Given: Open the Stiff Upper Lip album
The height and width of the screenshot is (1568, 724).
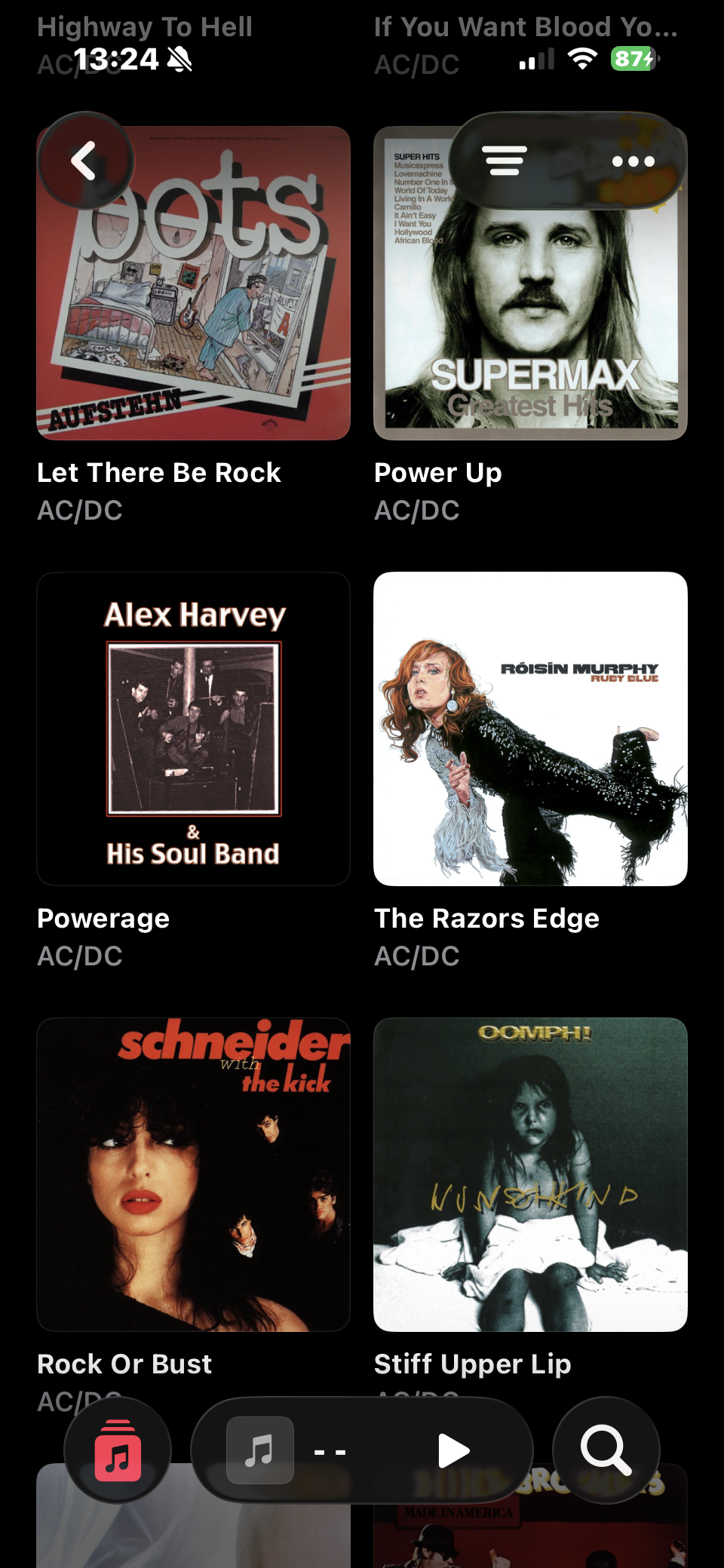Looking at the screenshot, I should [x=530, y=1174].
